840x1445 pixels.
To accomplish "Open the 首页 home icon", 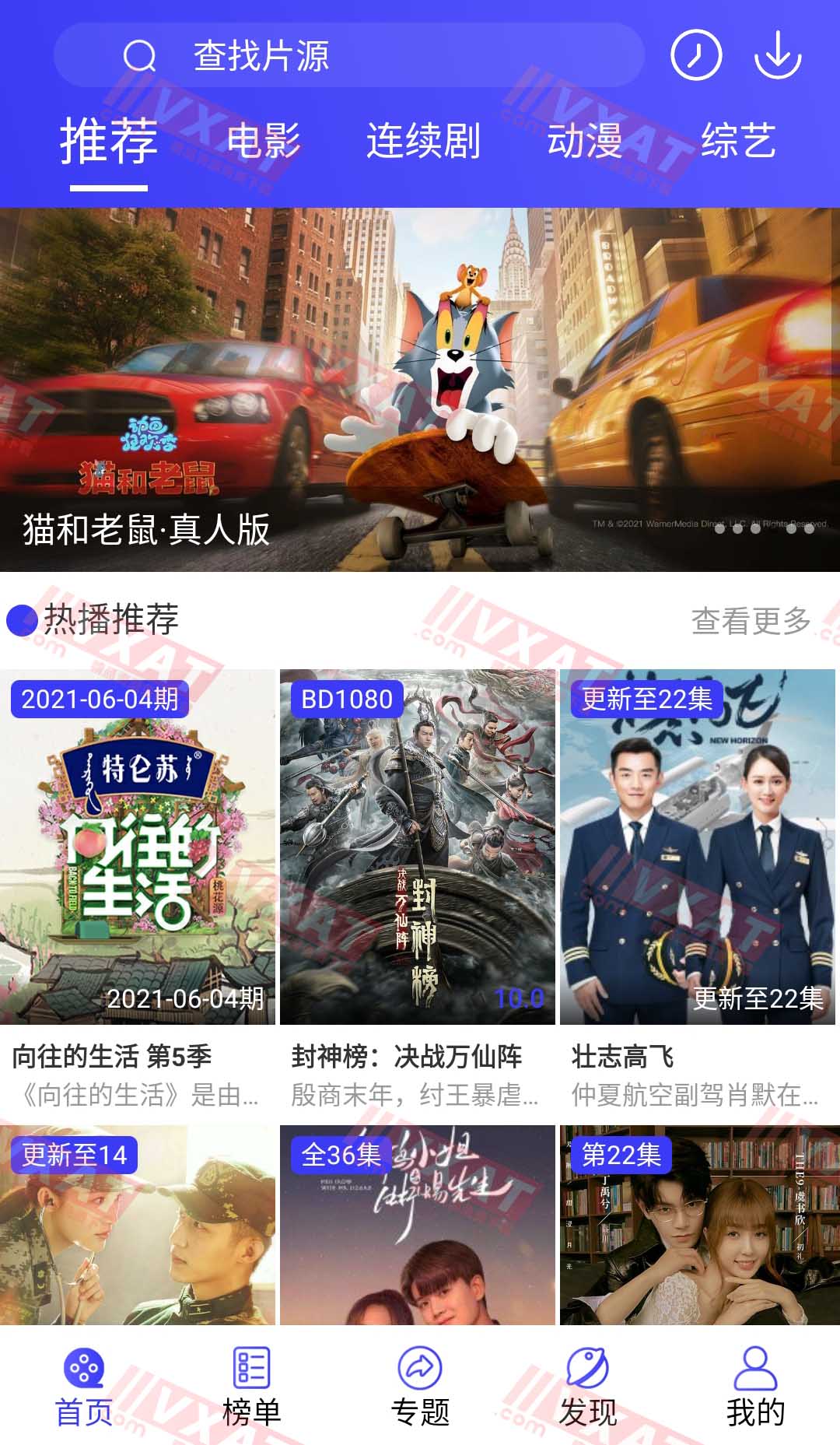I will [83, 1377].
